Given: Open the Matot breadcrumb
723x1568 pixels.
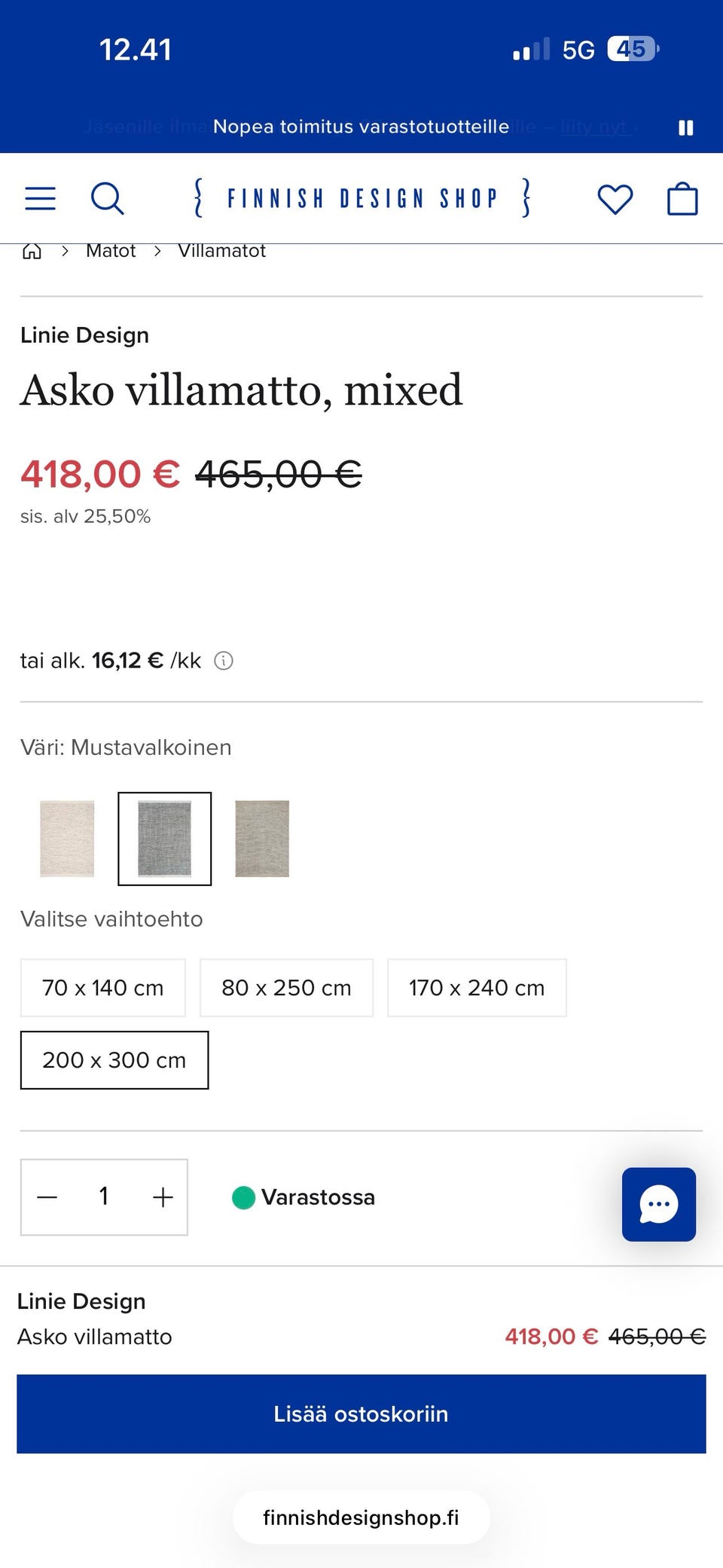Looking at the screenshot, I should point(111,251).
